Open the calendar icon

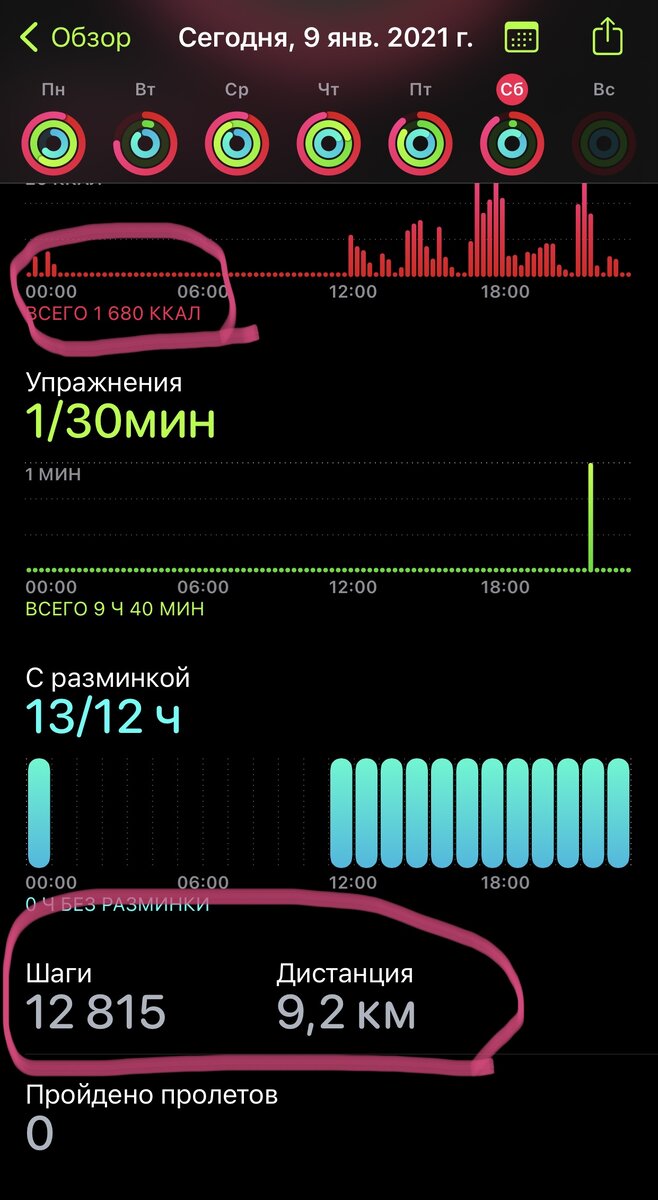point(522,39)
